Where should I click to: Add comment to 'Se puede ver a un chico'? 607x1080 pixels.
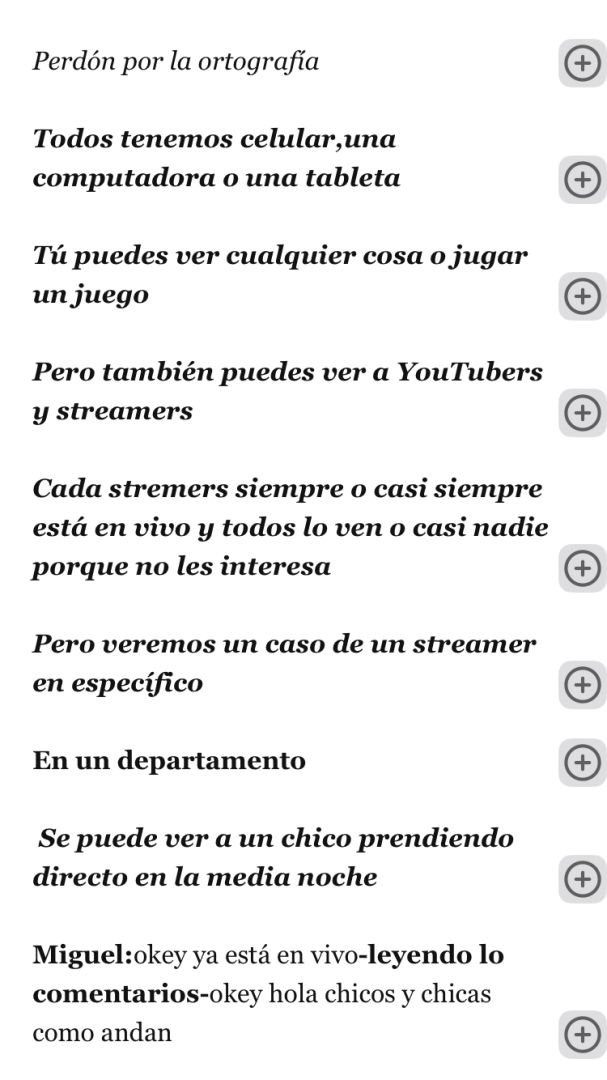[x=582, y=879]
